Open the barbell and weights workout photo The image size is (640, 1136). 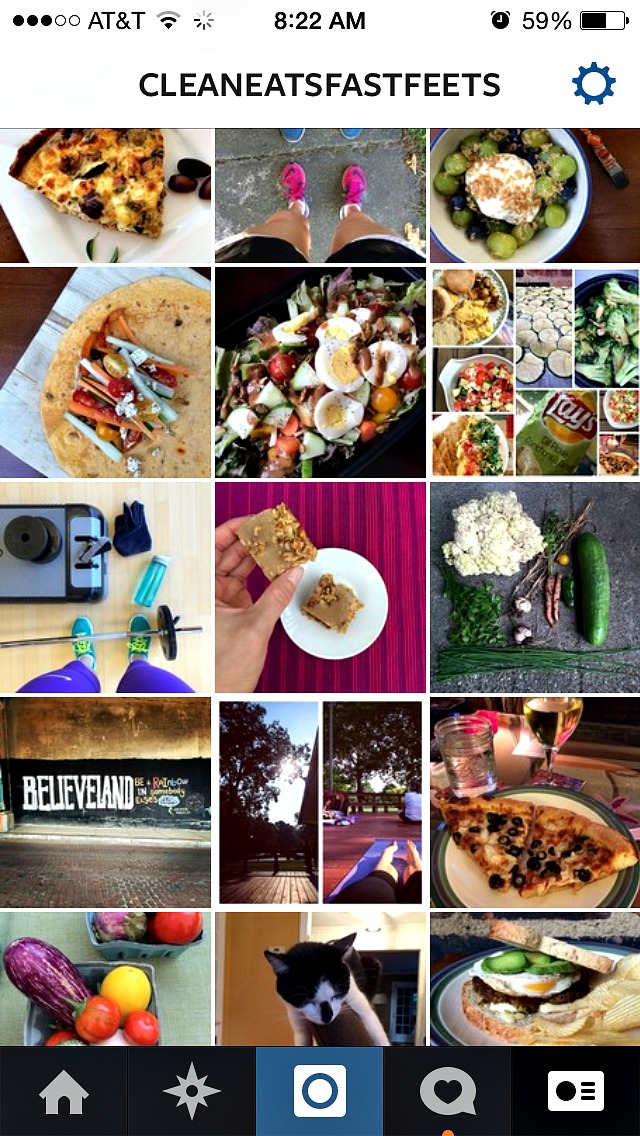point(105,588)
